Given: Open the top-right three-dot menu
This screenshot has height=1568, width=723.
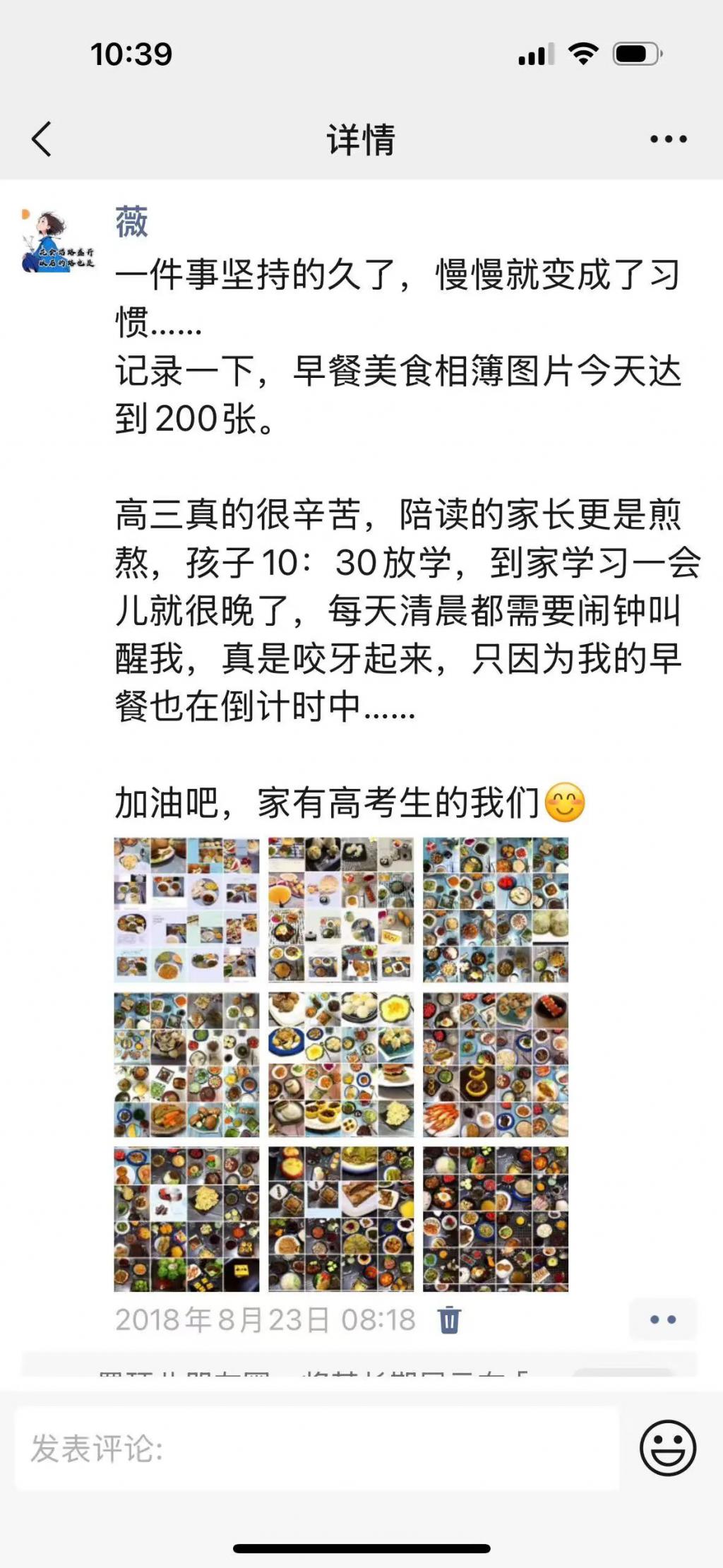Looking at the screenshot, I should click(x=668, y=139).
